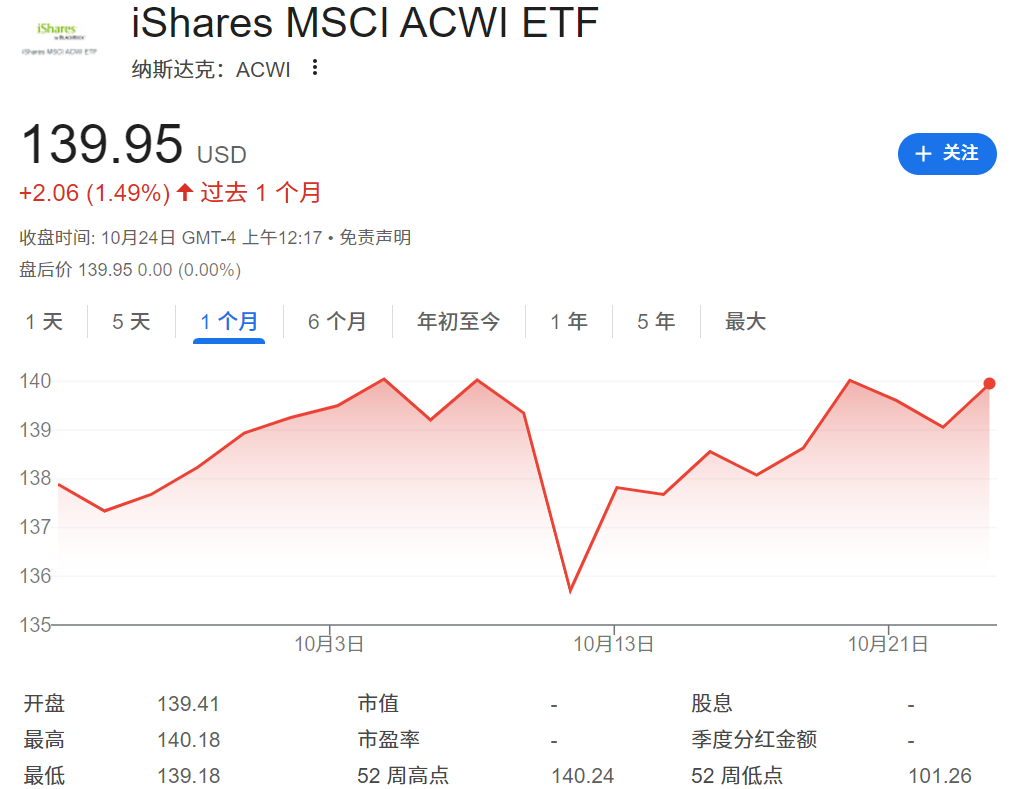Switch to 年初至今 view
This screenshot has height=789, width=1016.
click(458, 322)
